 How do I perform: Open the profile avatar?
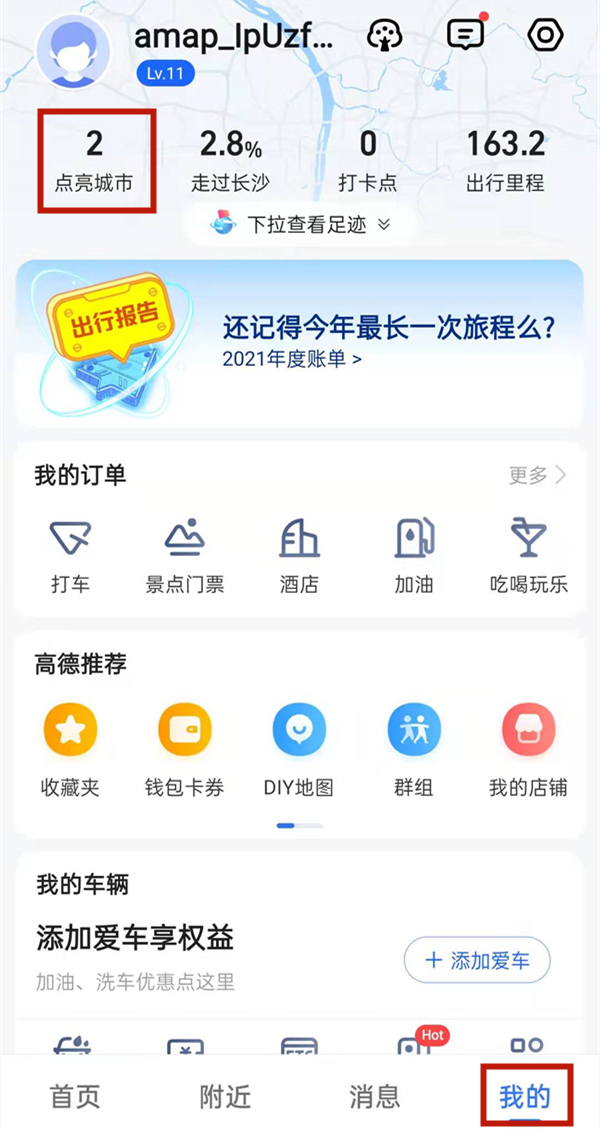(x=73, y=52)
